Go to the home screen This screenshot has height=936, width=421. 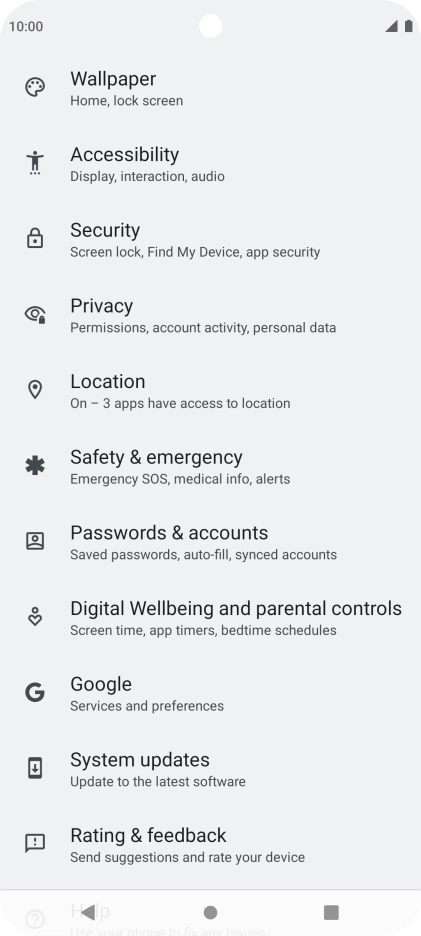210,912
